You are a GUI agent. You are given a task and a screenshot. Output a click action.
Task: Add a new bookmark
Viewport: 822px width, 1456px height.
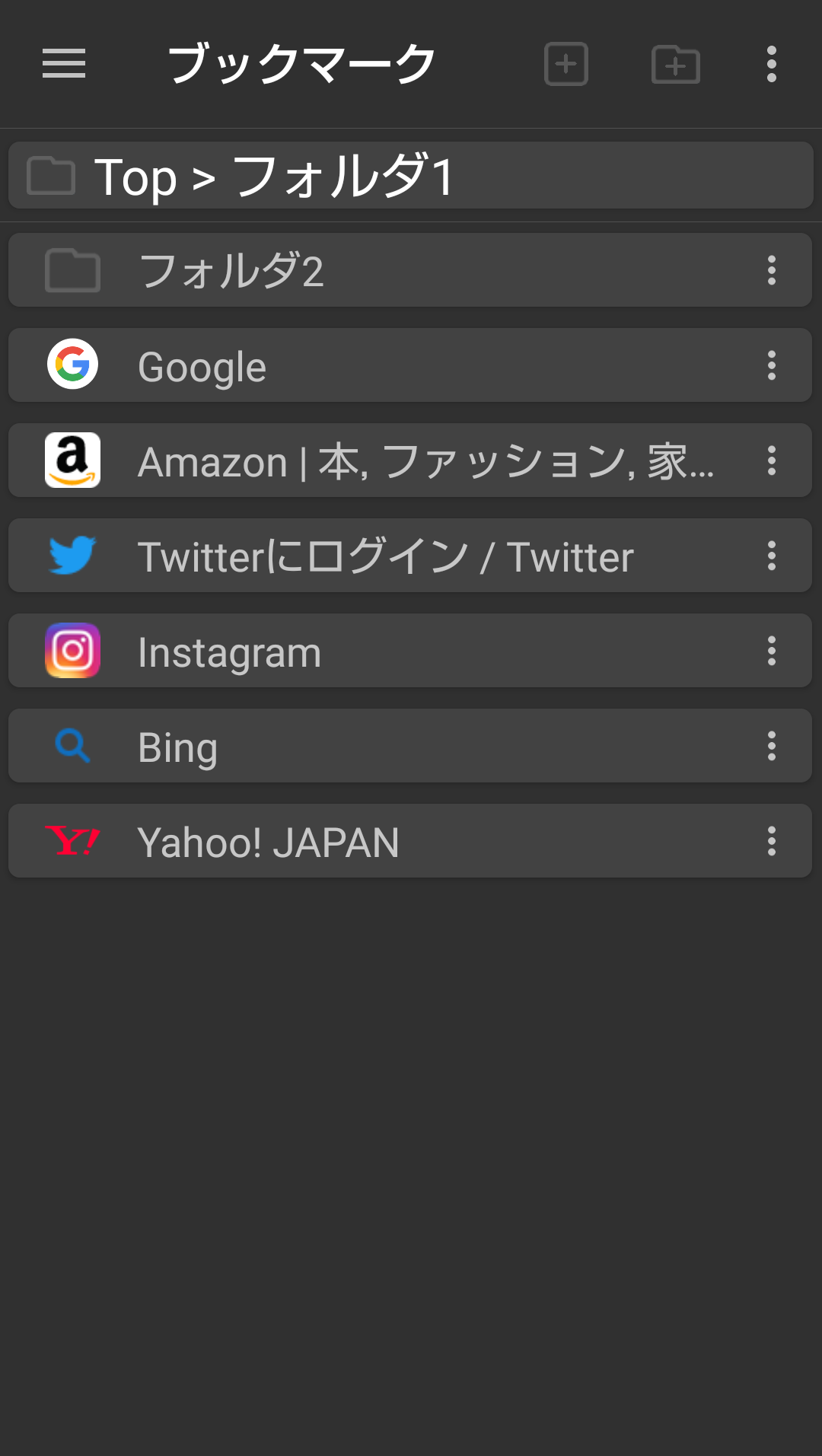tap(566, 64)
